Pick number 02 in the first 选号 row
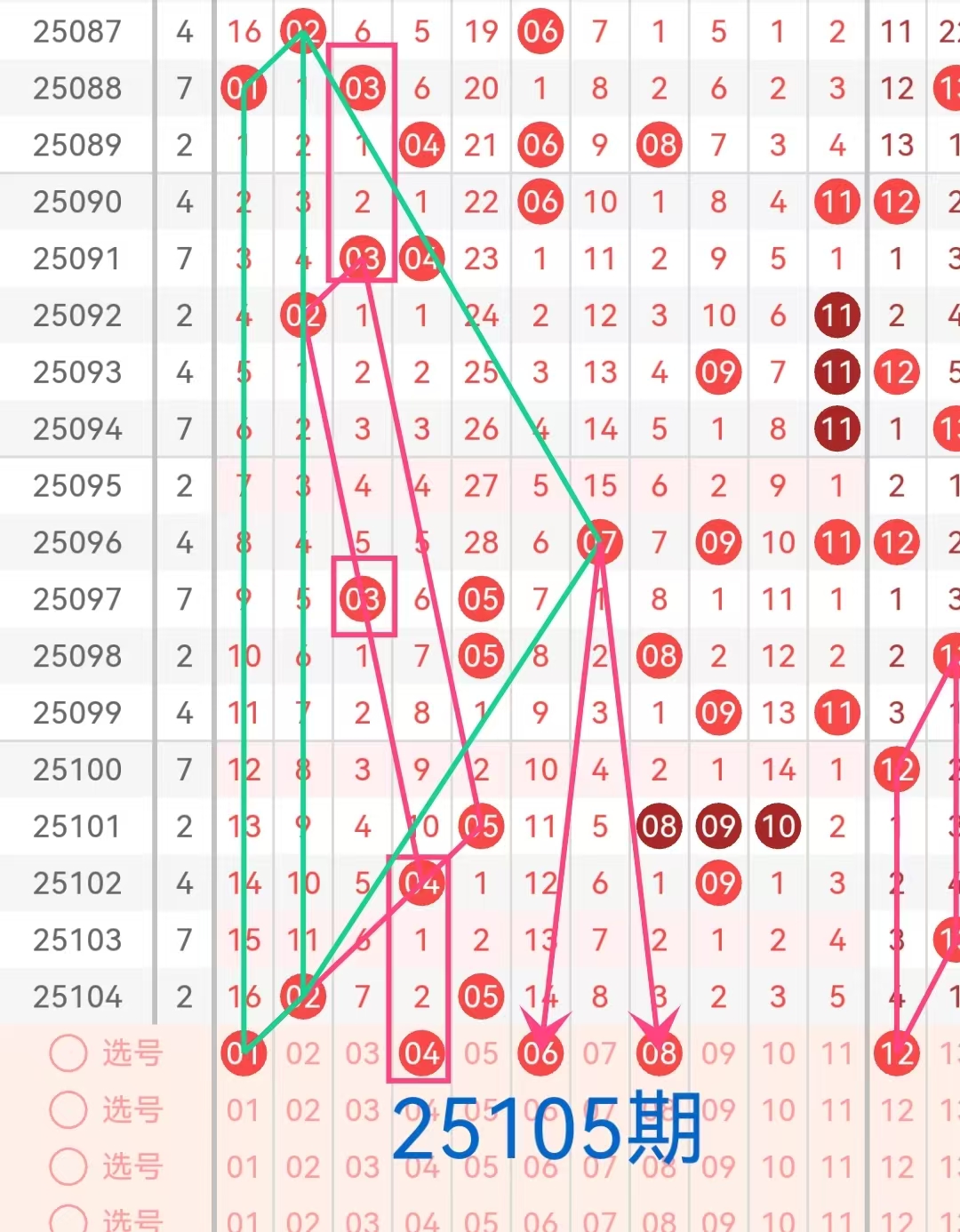The height and width of the screenshot is (1232, 960). coord(303,1053)
